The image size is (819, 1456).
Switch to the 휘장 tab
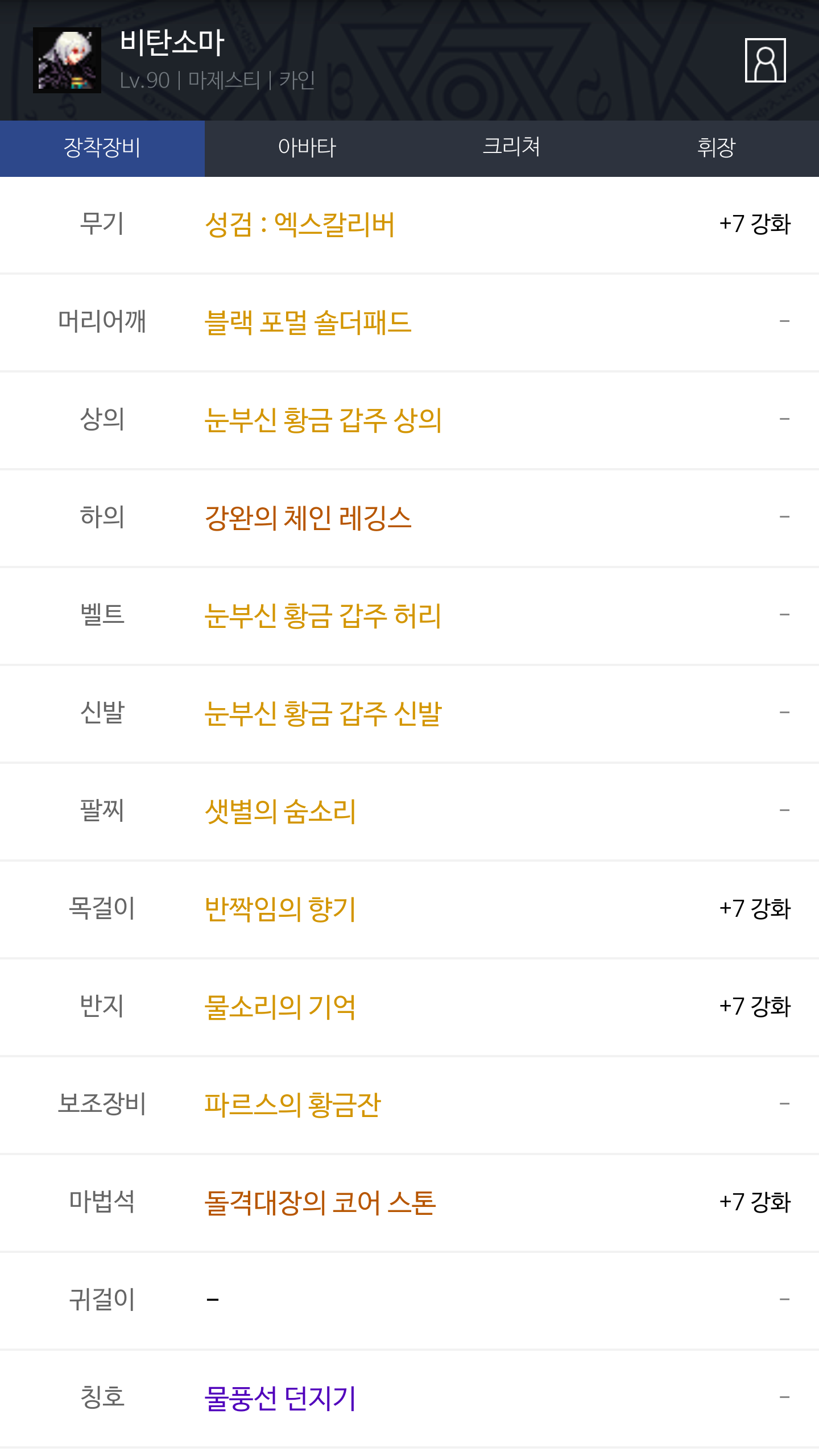point(717,148)
